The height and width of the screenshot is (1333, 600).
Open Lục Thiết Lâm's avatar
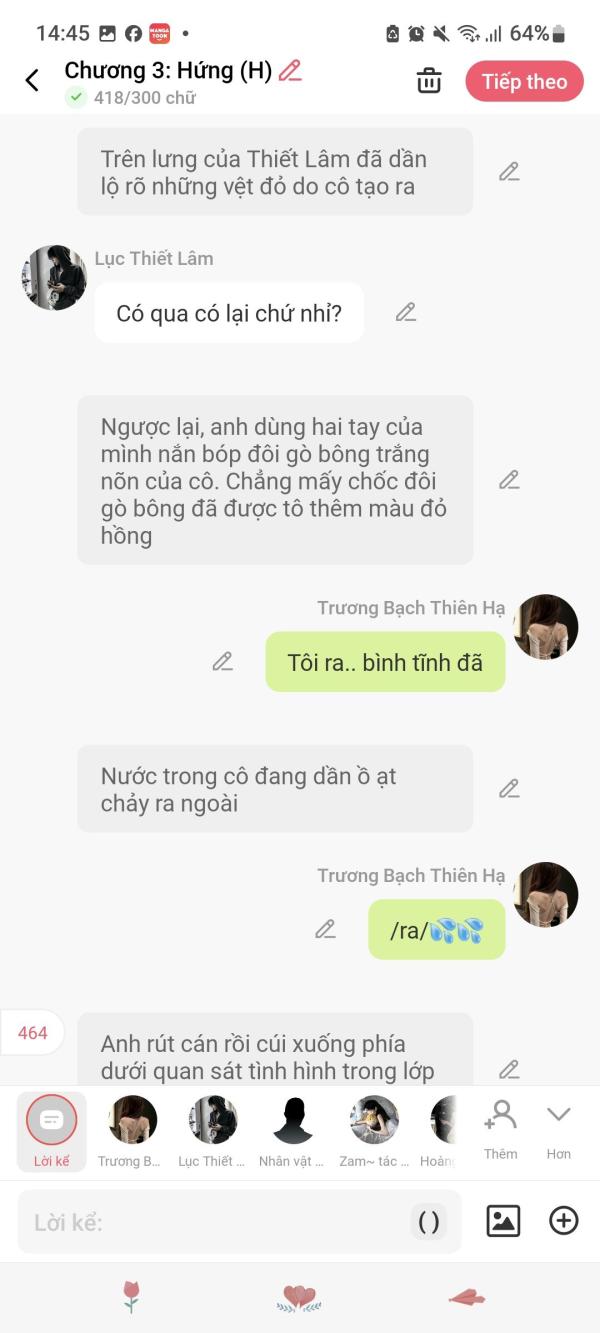54,277
